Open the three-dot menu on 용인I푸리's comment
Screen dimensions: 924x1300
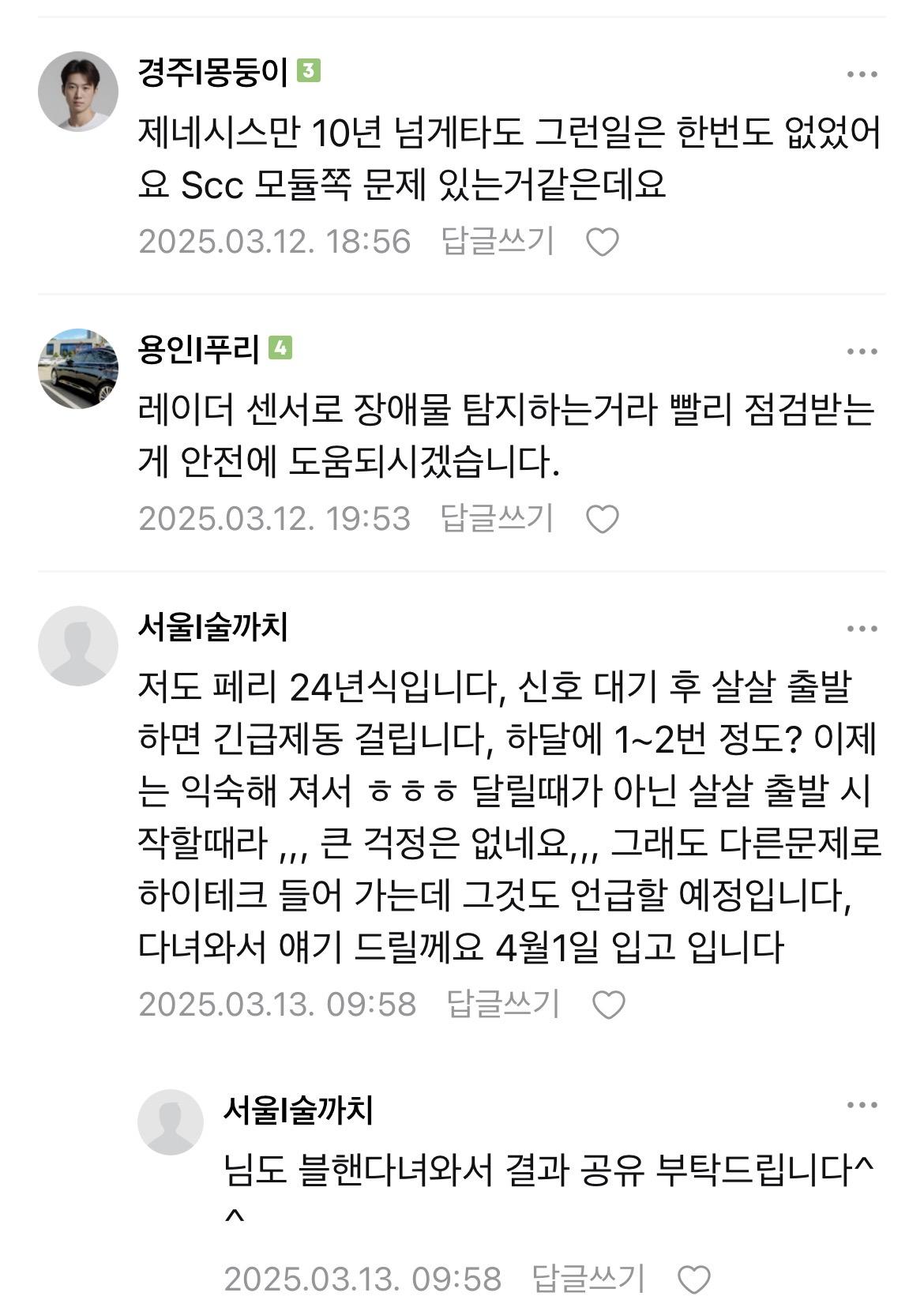pyautogui.click(x=862, y=351)
